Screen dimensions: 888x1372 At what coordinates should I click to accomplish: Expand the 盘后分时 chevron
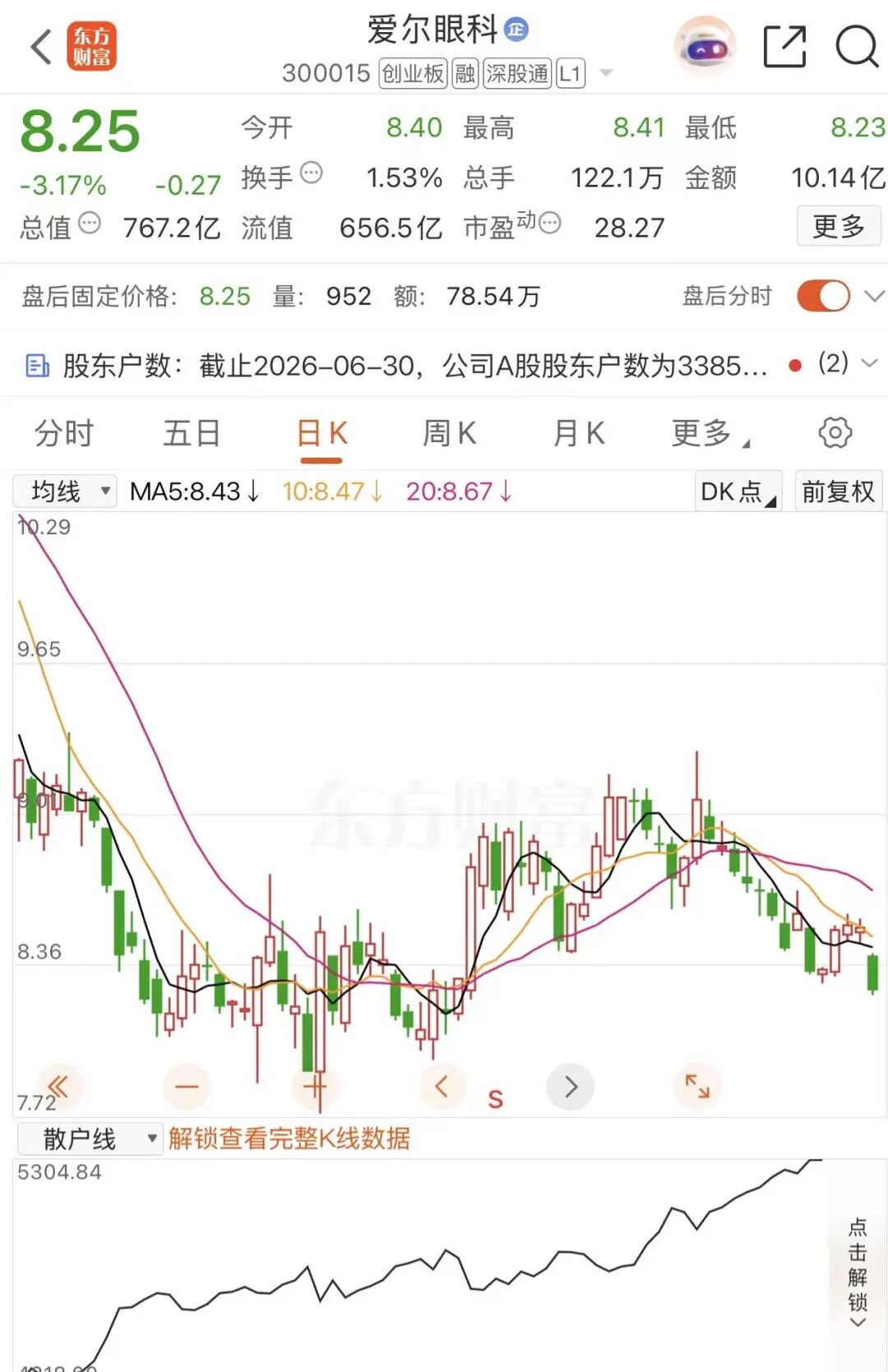(874, 296)
